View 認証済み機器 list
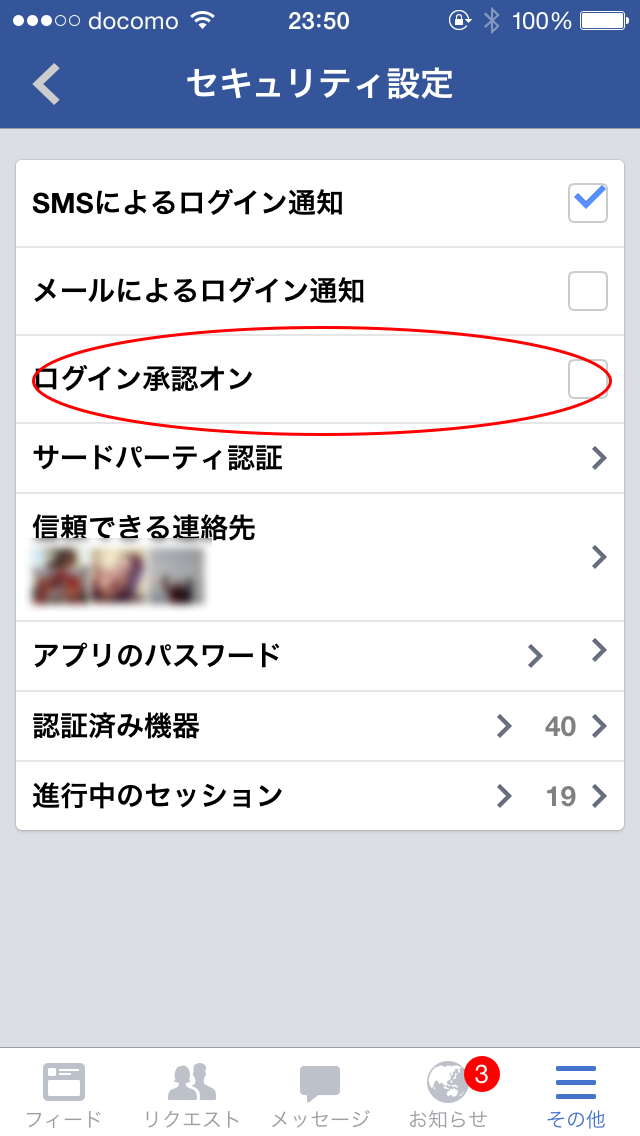This screenshot has height=1136, width=640. (320, 726)
